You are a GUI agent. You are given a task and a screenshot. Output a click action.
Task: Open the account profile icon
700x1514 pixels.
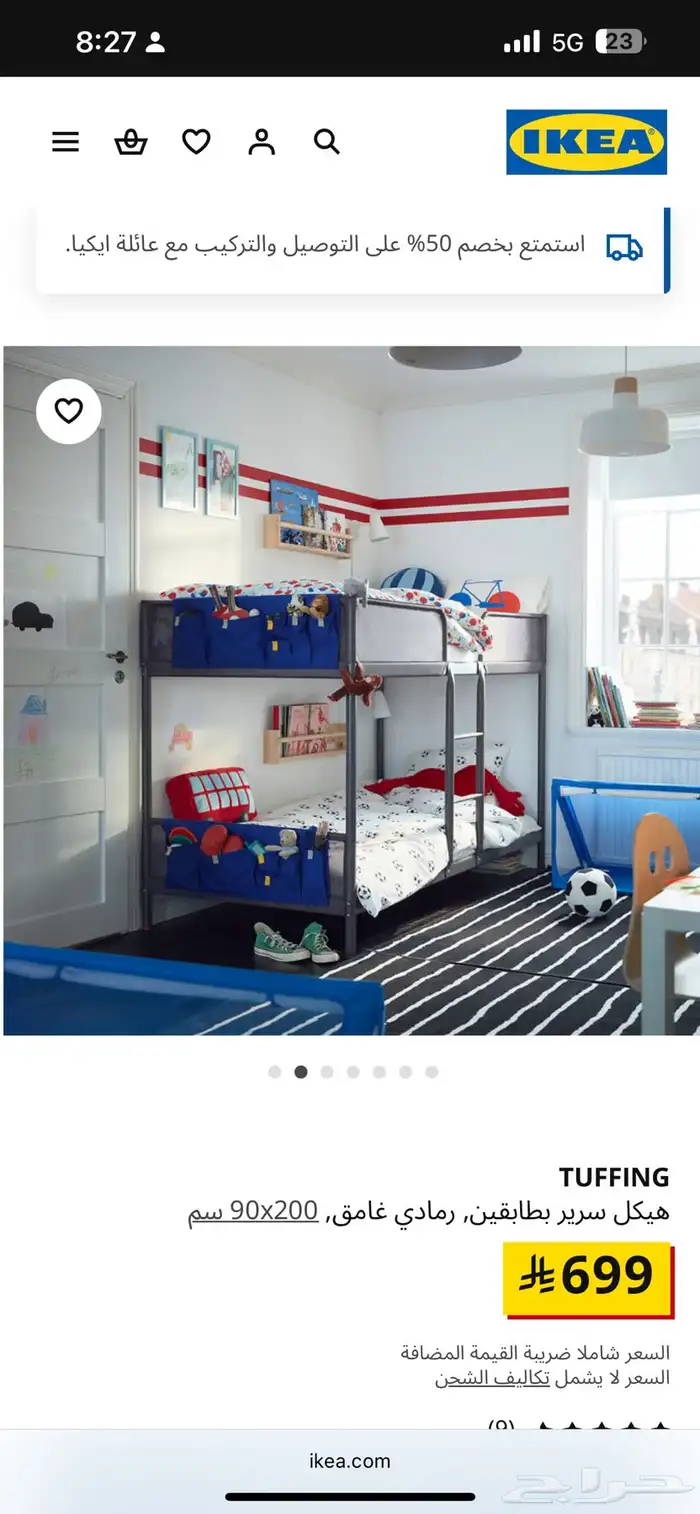[262, 142]
